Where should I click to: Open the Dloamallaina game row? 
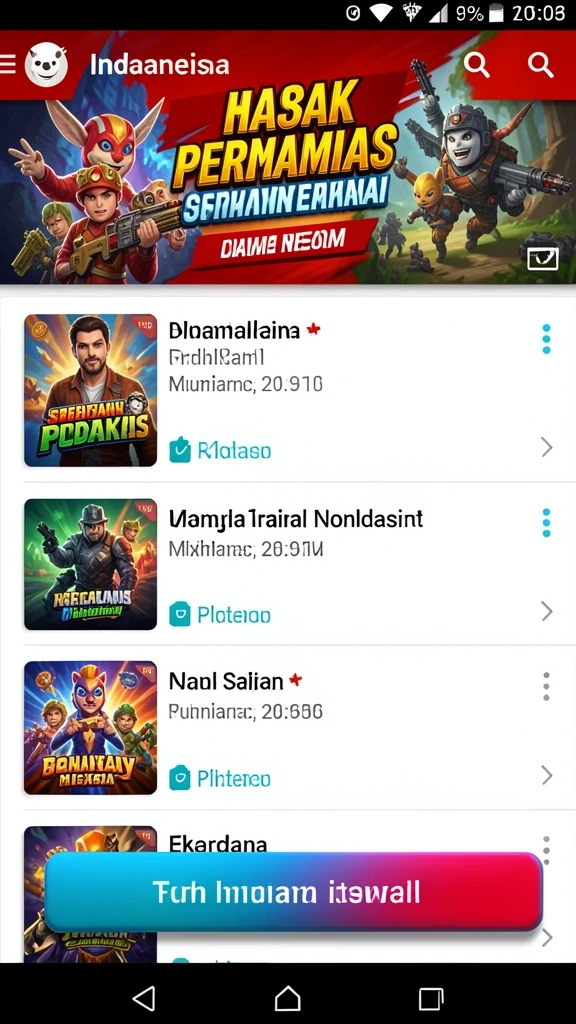288,390
